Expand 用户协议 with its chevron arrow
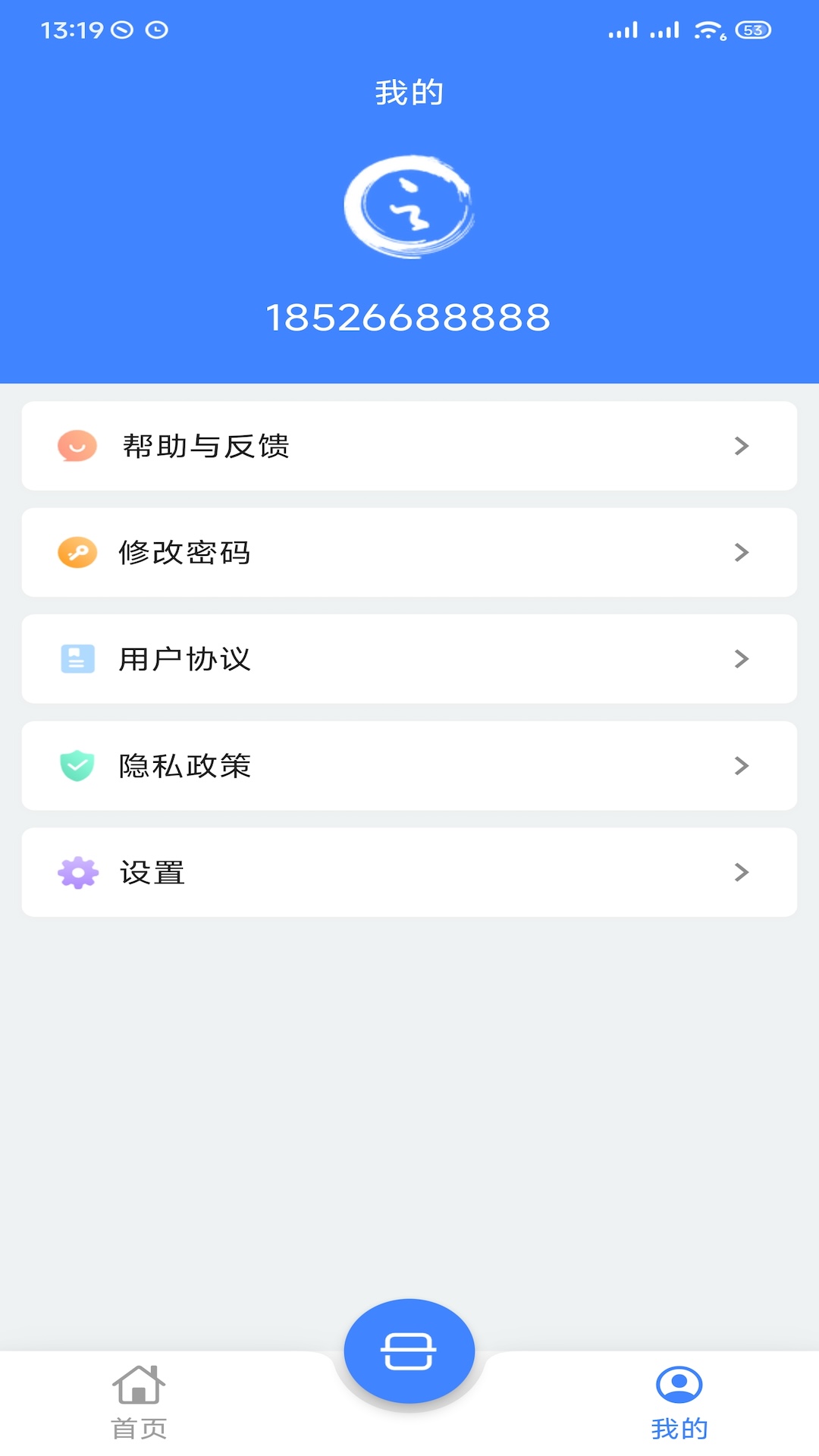 741,659
